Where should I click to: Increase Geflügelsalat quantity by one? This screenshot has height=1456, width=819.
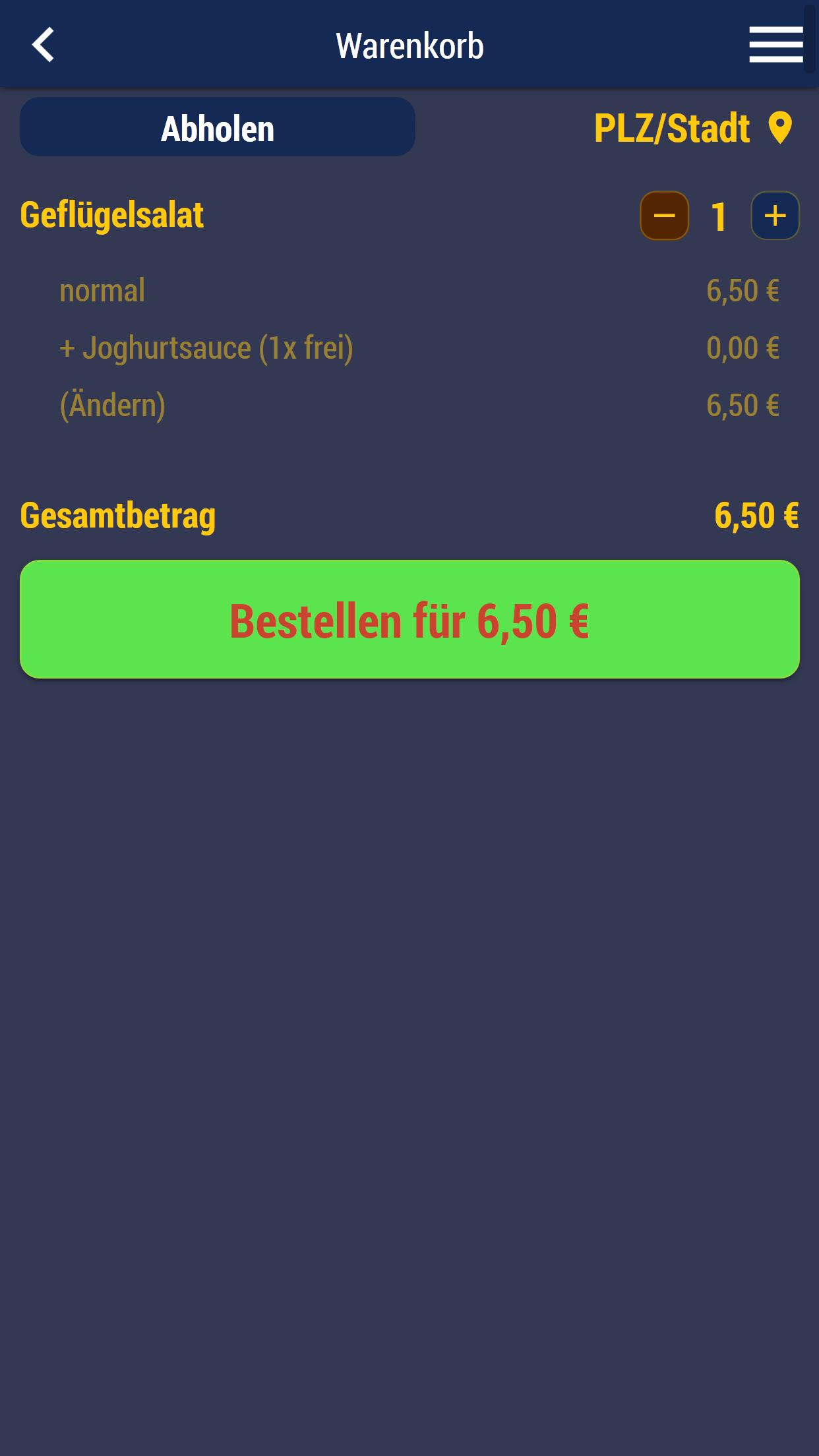tap(775, 216)
